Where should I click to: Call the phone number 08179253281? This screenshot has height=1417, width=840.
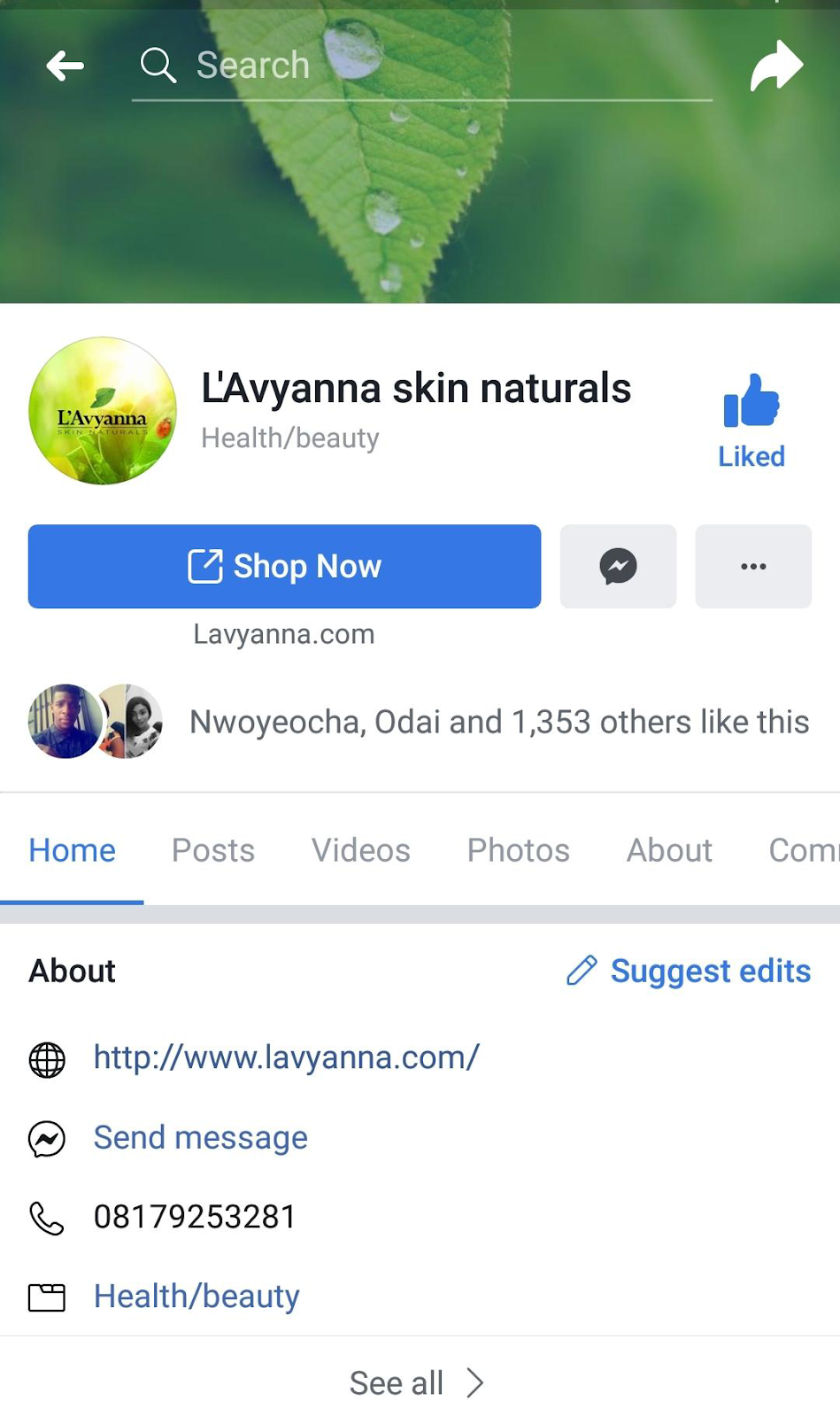(x=195, y=1217)
